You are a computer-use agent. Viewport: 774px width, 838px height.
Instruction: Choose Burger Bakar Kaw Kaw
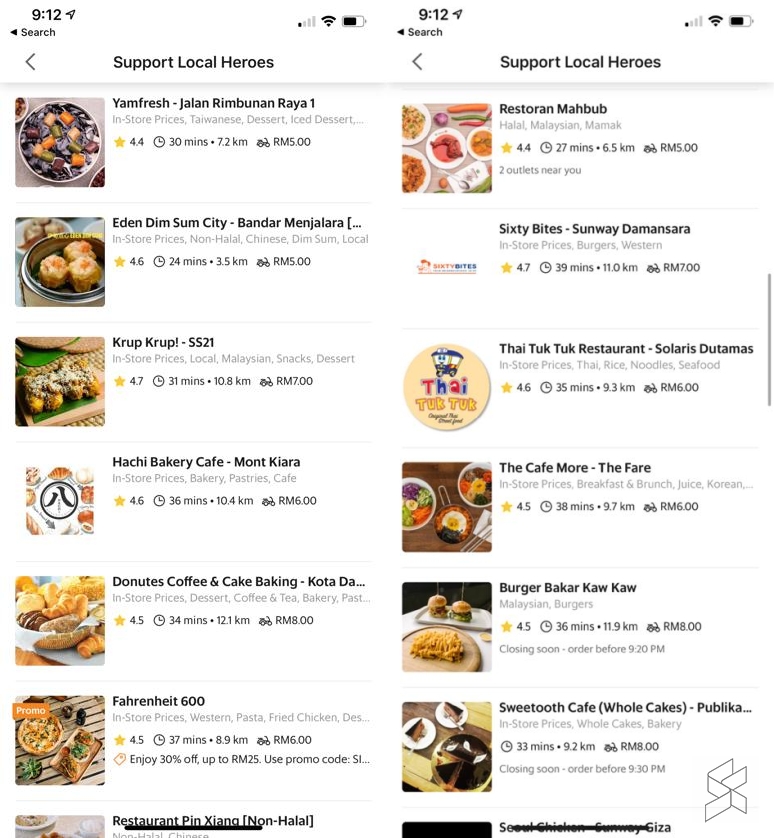pos(567,588)
